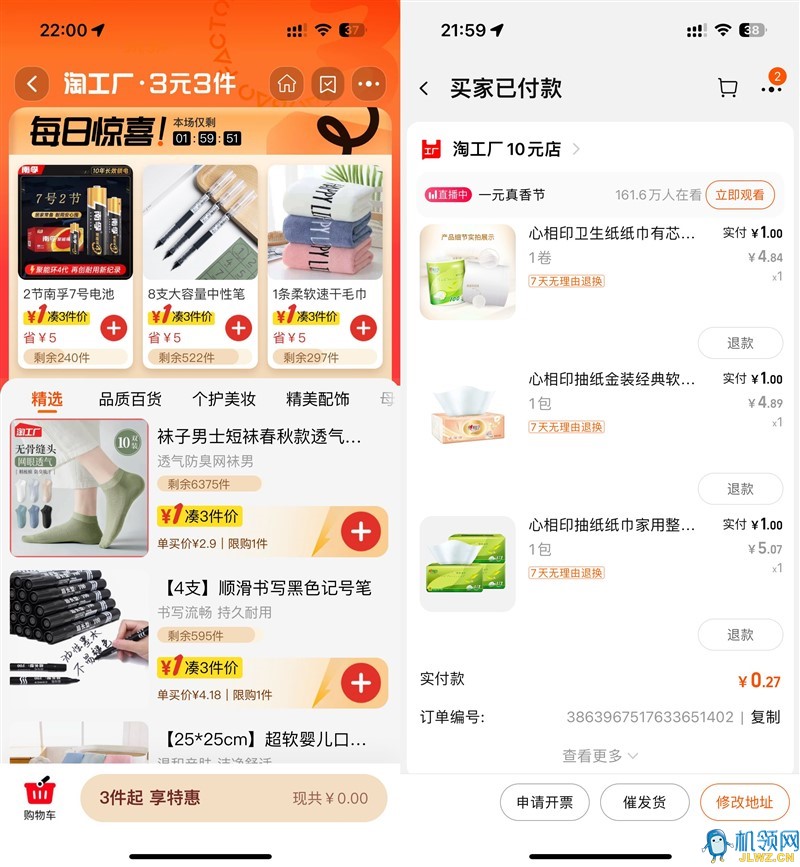Bookmark the 3元3件 page
The width and height of the screenshot is (800, 867).
coord(327,84)
